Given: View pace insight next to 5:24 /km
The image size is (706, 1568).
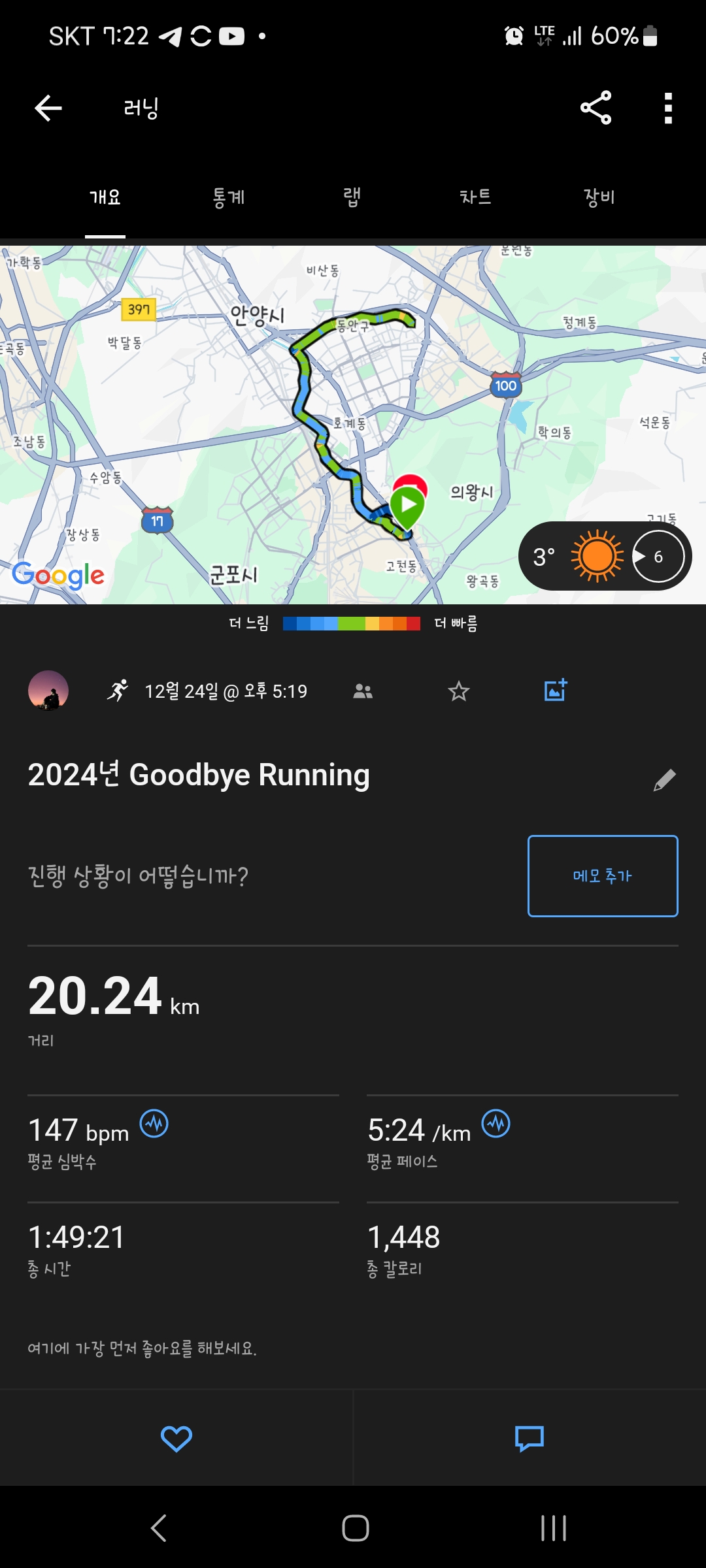Looking at the screenshot, I should pyautogui.click(x=496, y=1124).
